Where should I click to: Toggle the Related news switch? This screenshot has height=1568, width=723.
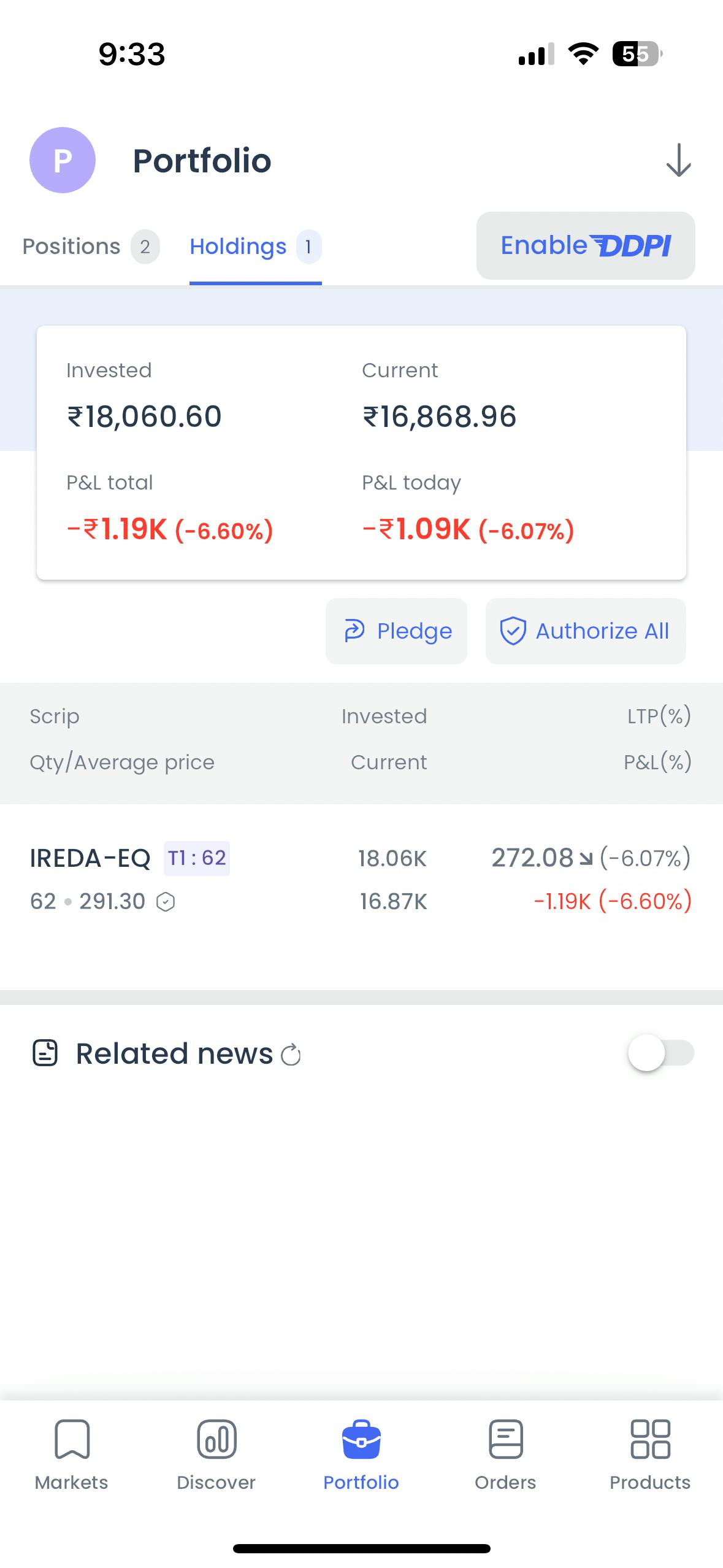(x=660, y=1053)
